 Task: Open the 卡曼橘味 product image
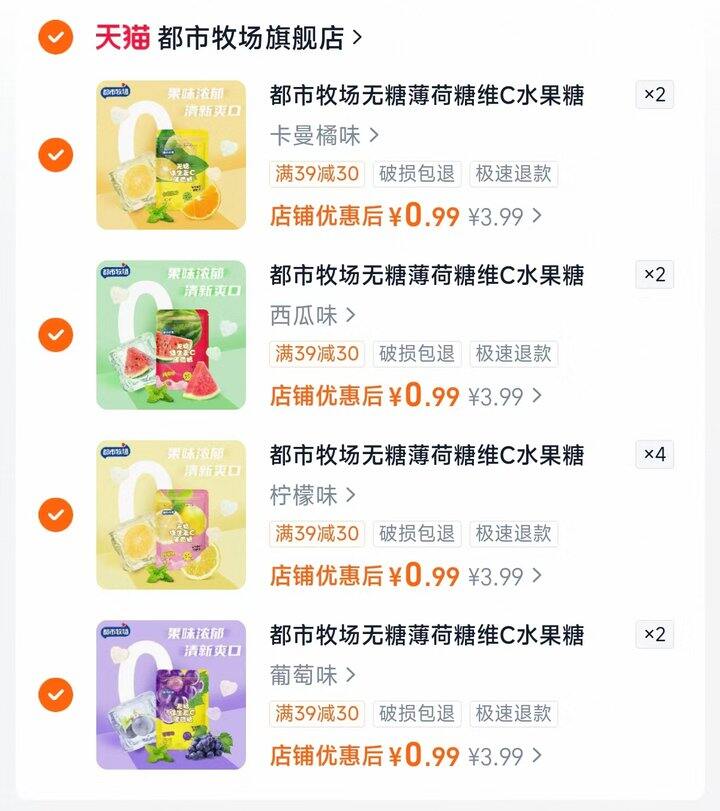[x=171, y=155]
